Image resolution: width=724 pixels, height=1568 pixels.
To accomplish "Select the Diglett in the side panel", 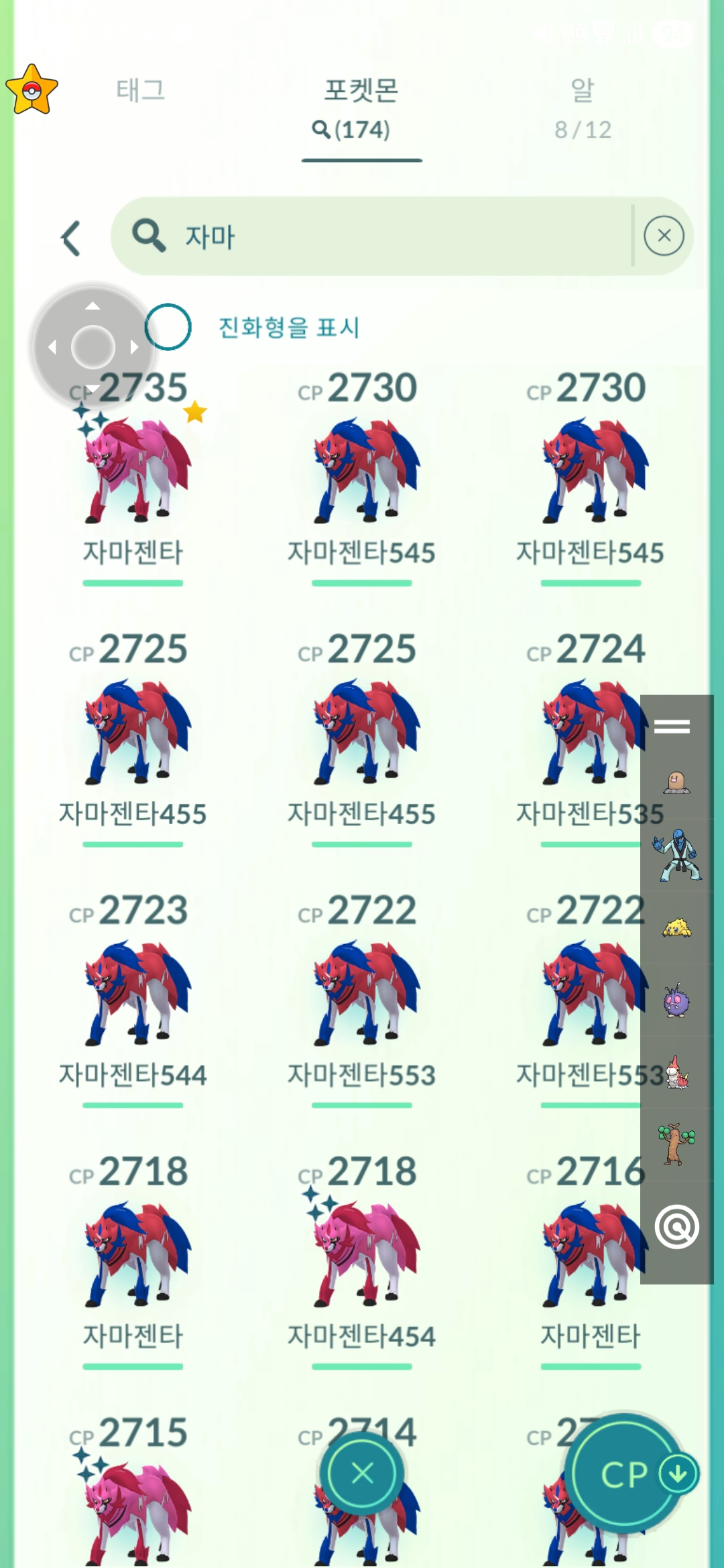I will [676, 782].
